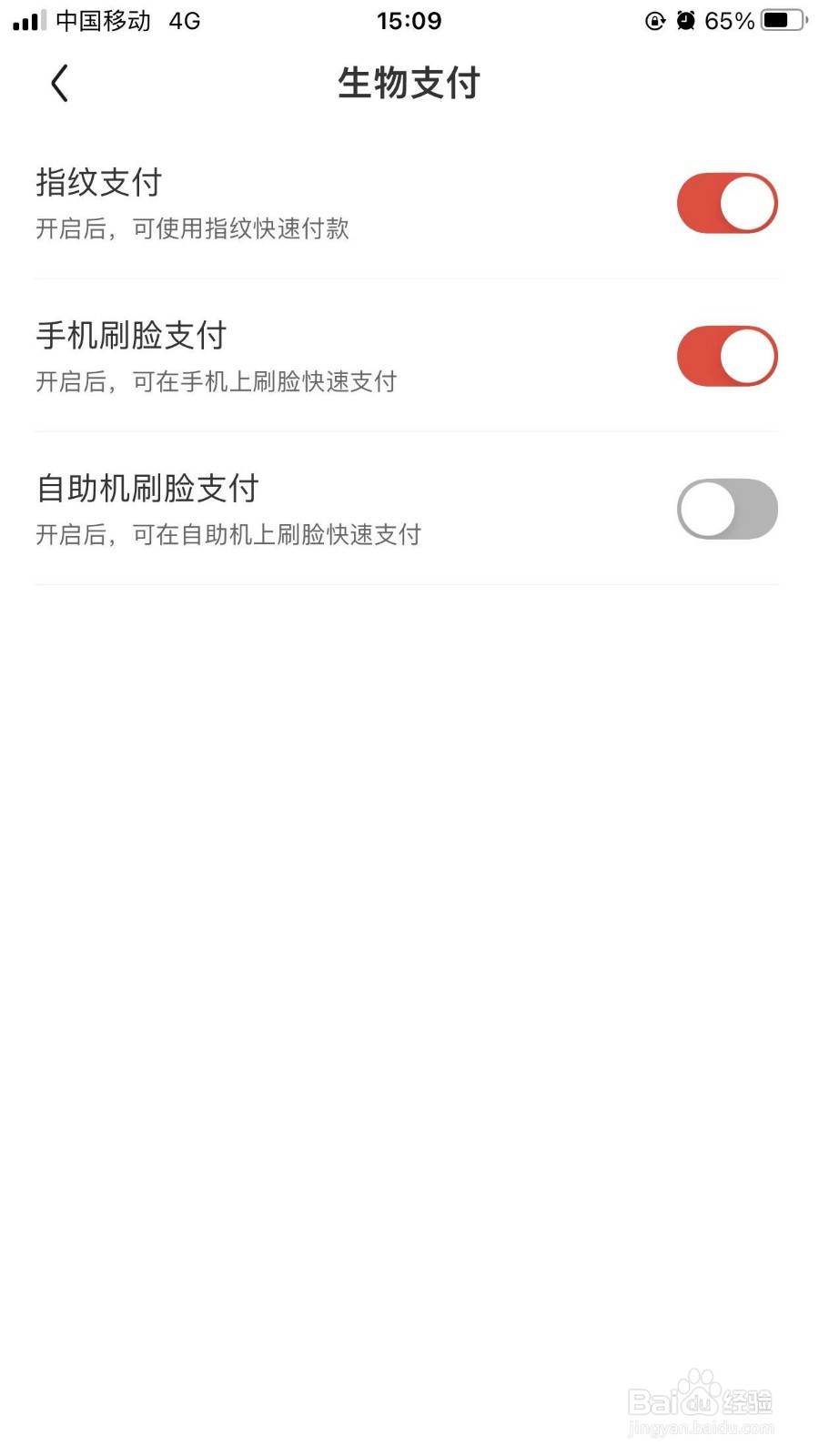Tap the time display showing 15:09

point(409,19)
